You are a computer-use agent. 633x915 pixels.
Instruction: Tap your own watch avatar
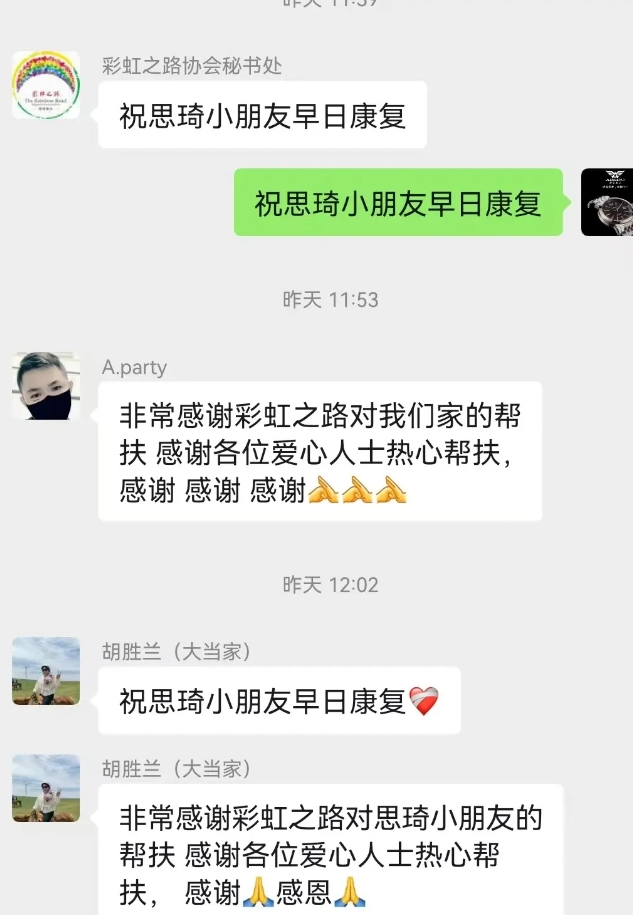pyautogui.click(x=606, y=203)
